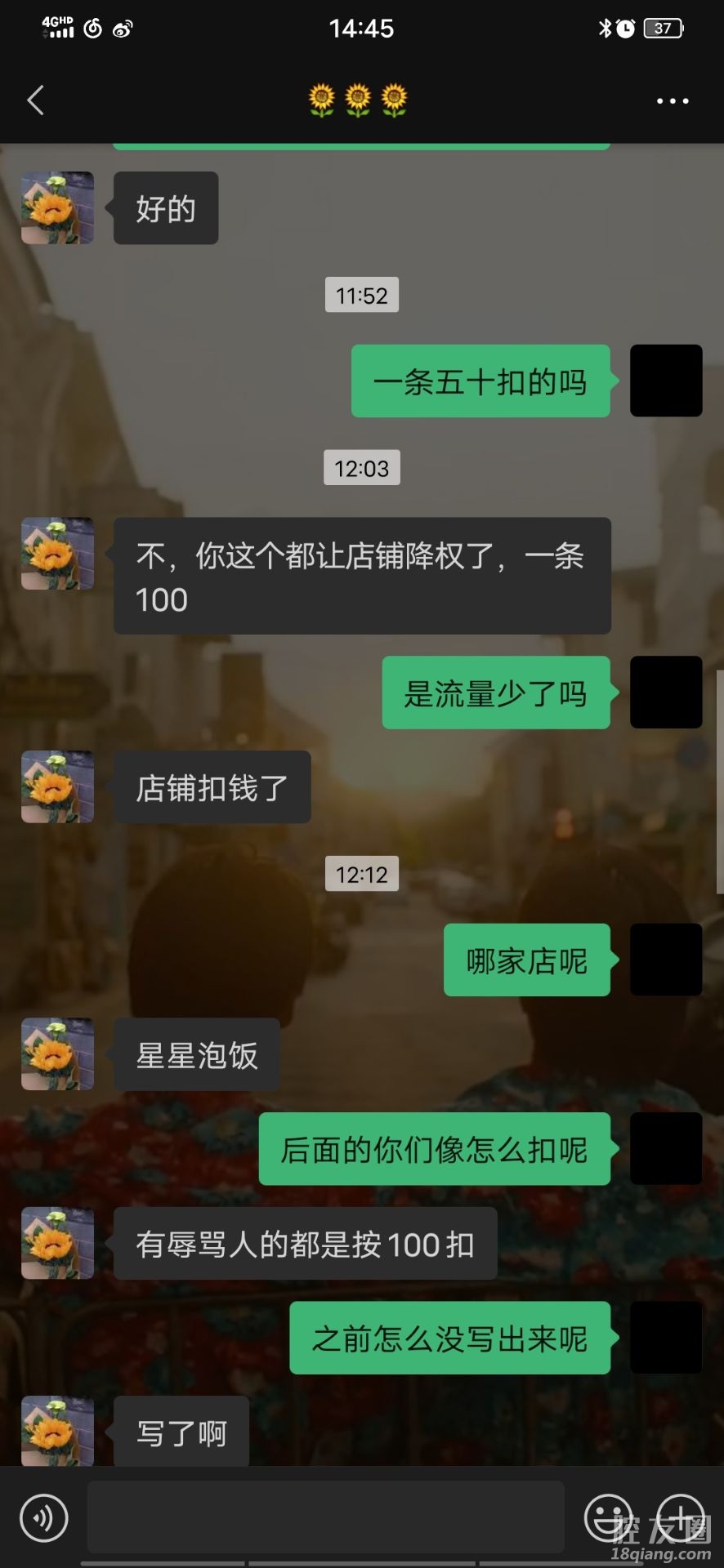The width and height of the screenshot is (724, 1568).
Task: Open my avatar beside 是流量少了吗
Action: point(666,692)
